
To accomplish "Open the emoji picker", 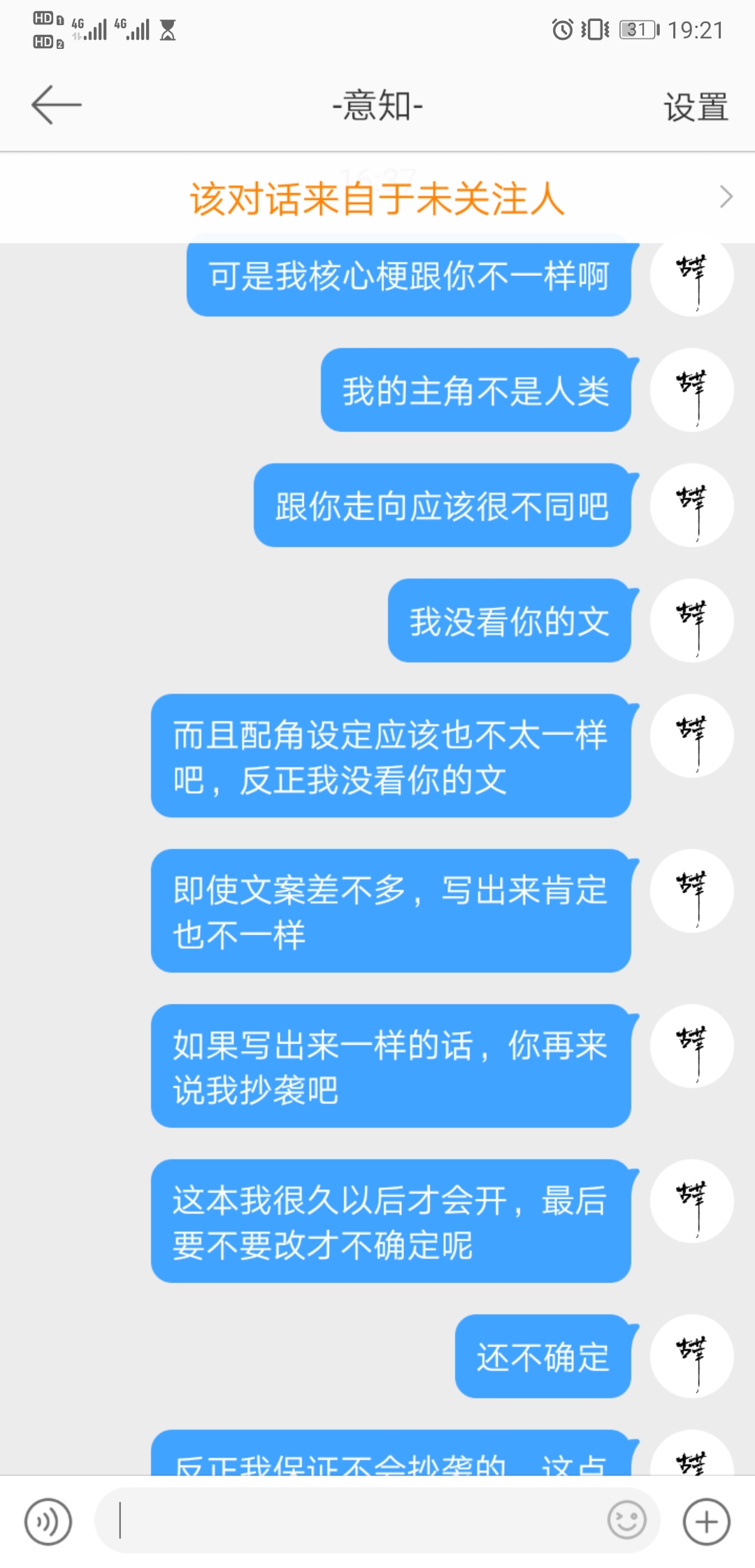I will click(626, 1520).
